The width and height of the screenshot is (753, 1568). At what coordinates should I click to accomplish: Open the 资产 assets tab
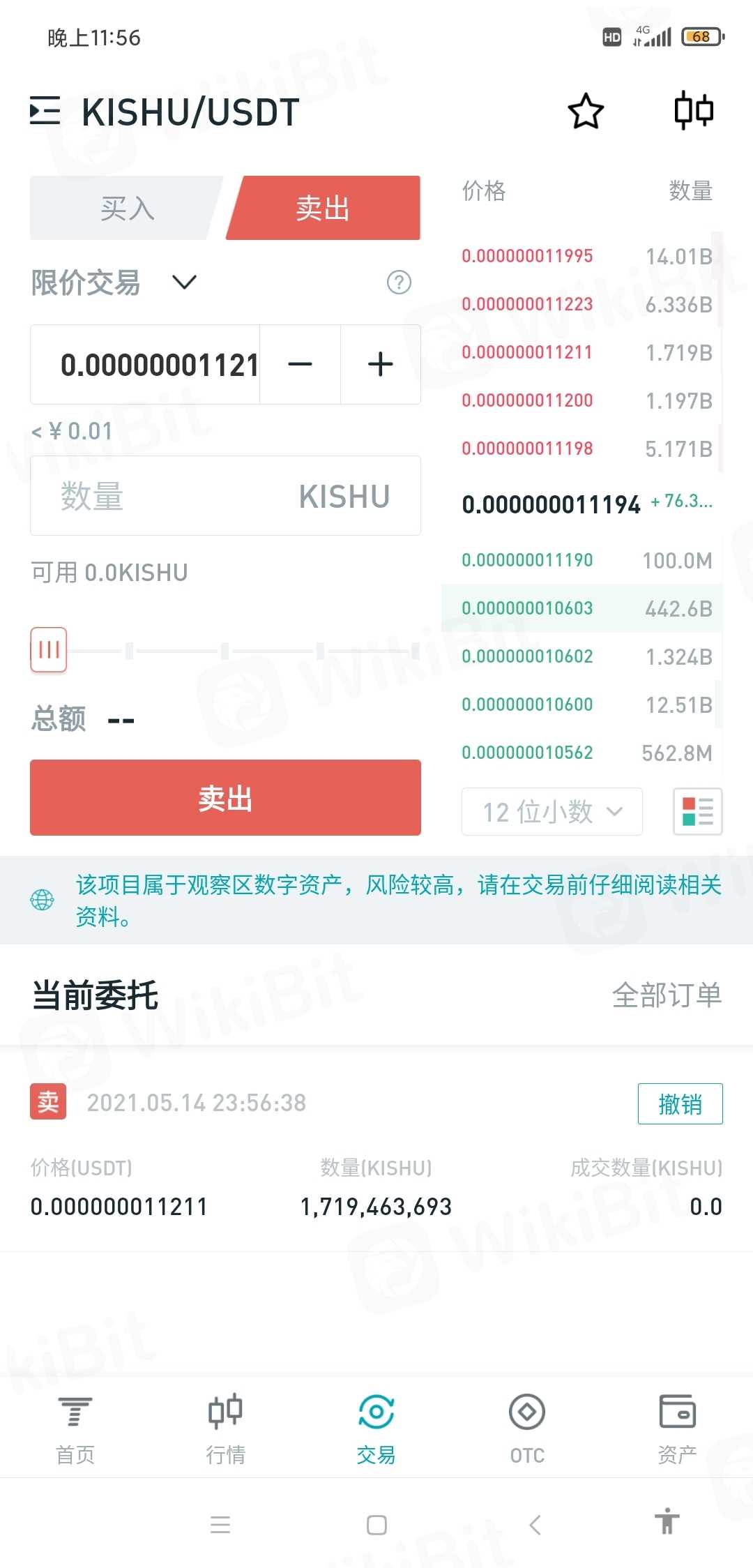click(x=677, y=1428)
